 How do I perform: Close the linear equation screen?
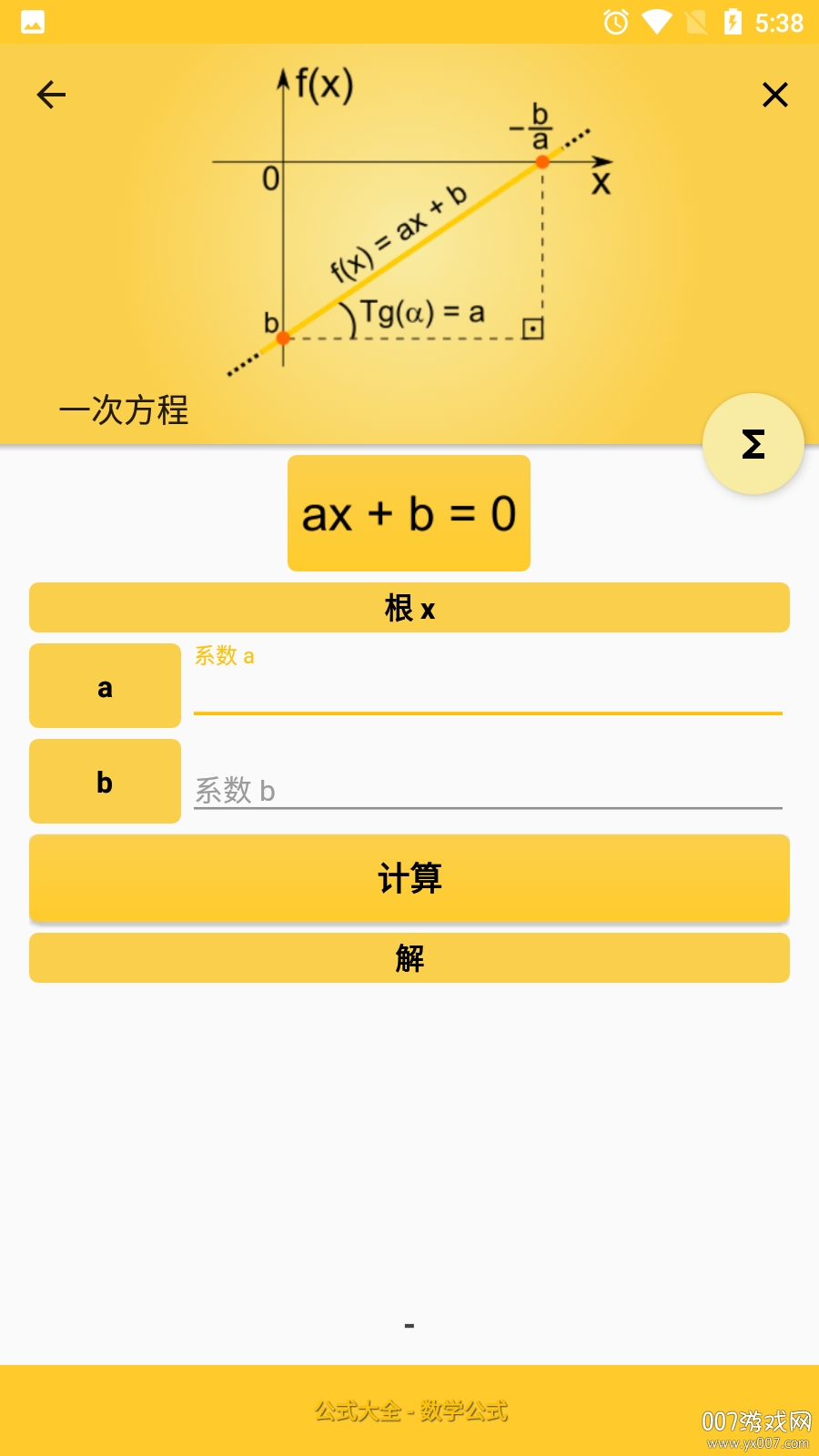point(774,95)
